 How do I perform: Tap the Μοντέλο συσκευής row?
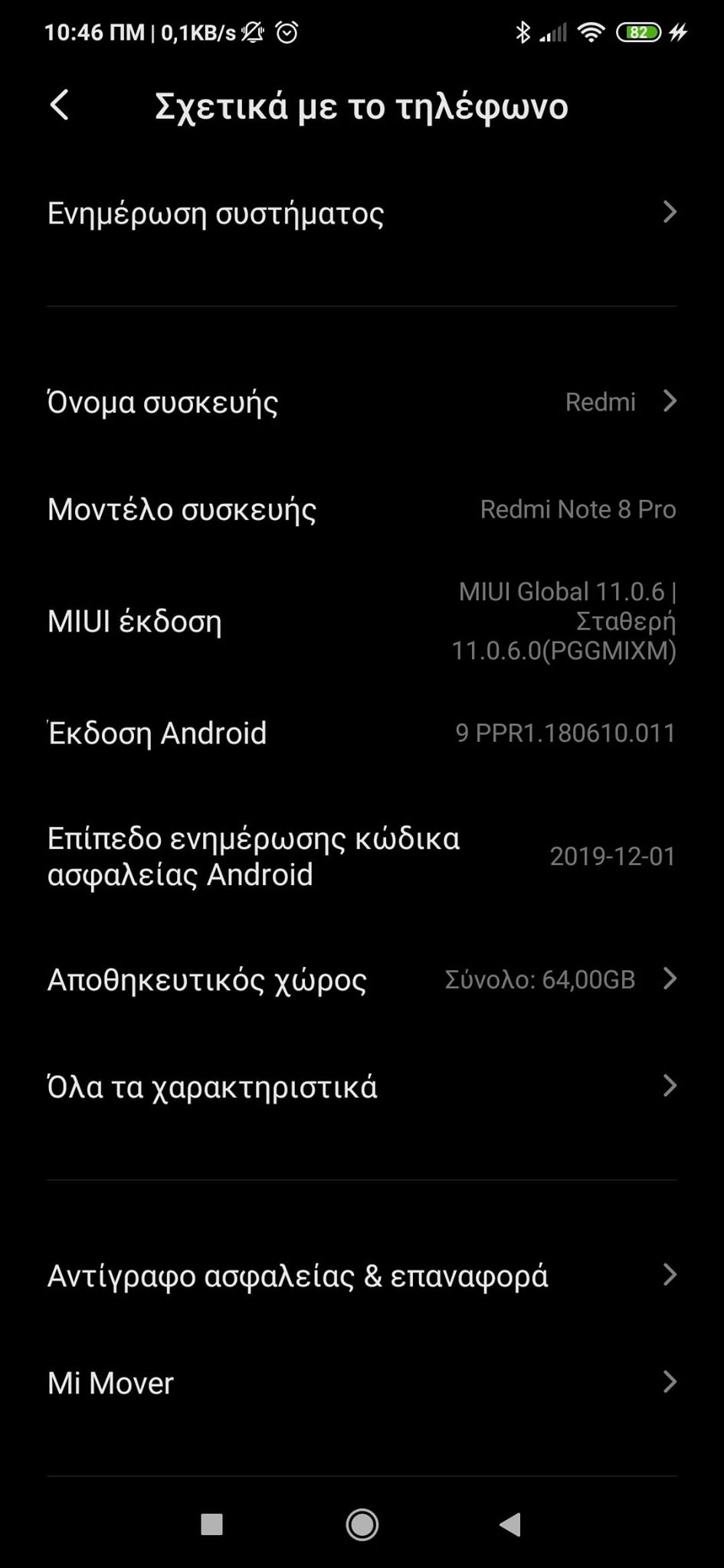tap(362, 509)
